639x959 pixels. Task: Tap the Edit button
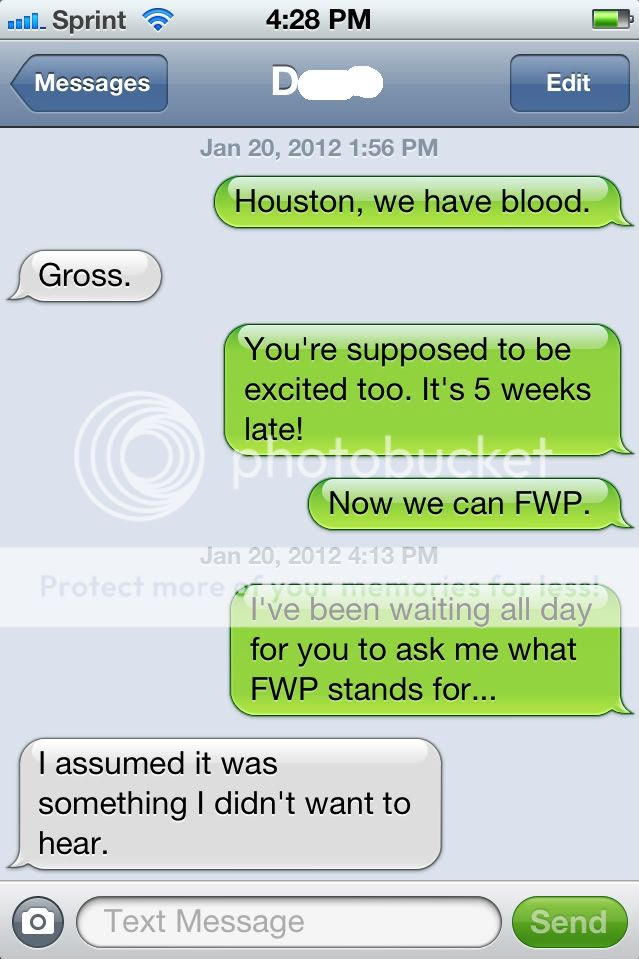(568, 83)
